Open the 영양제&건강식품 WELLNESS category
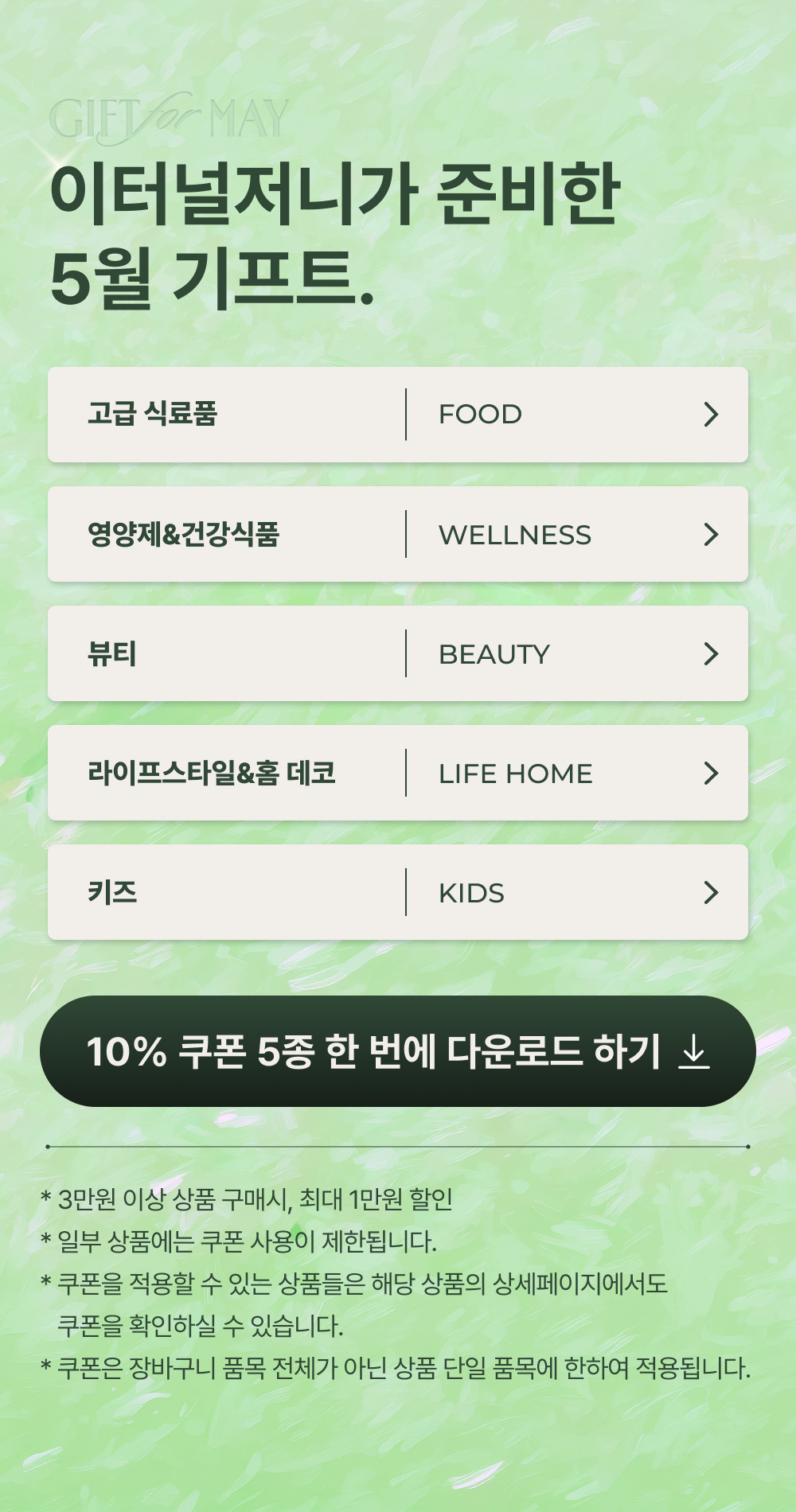 [398, 534]
